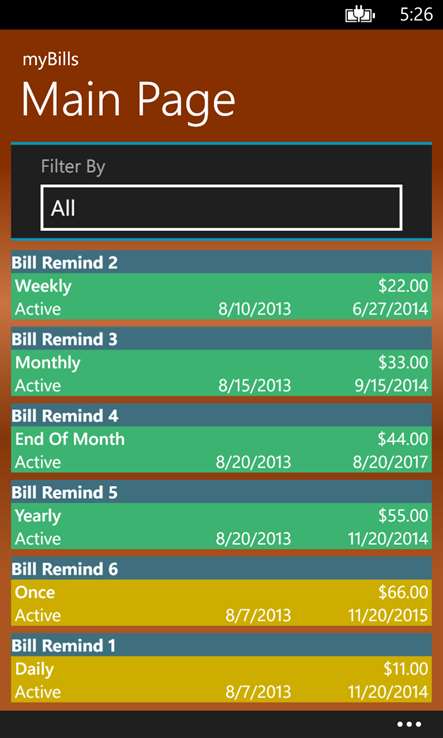
Task: Expand the app bar ellipsis menu
Action: point(409,724)
